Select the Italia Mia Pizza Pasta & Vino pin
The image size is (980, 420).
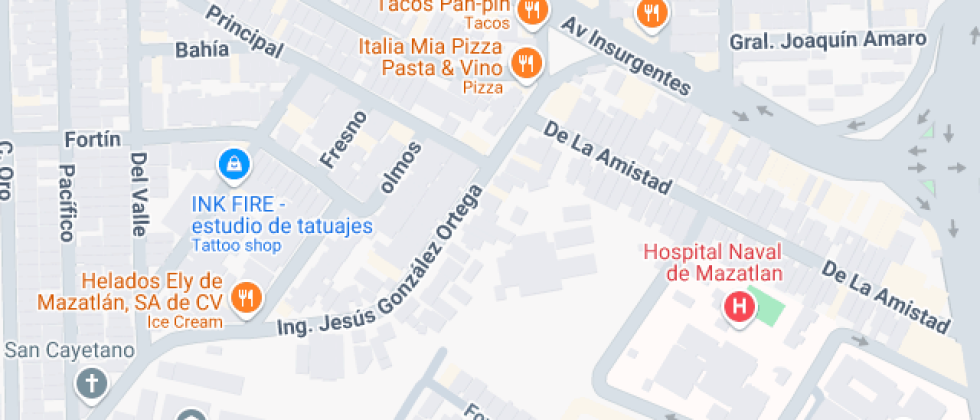point(526,64)
